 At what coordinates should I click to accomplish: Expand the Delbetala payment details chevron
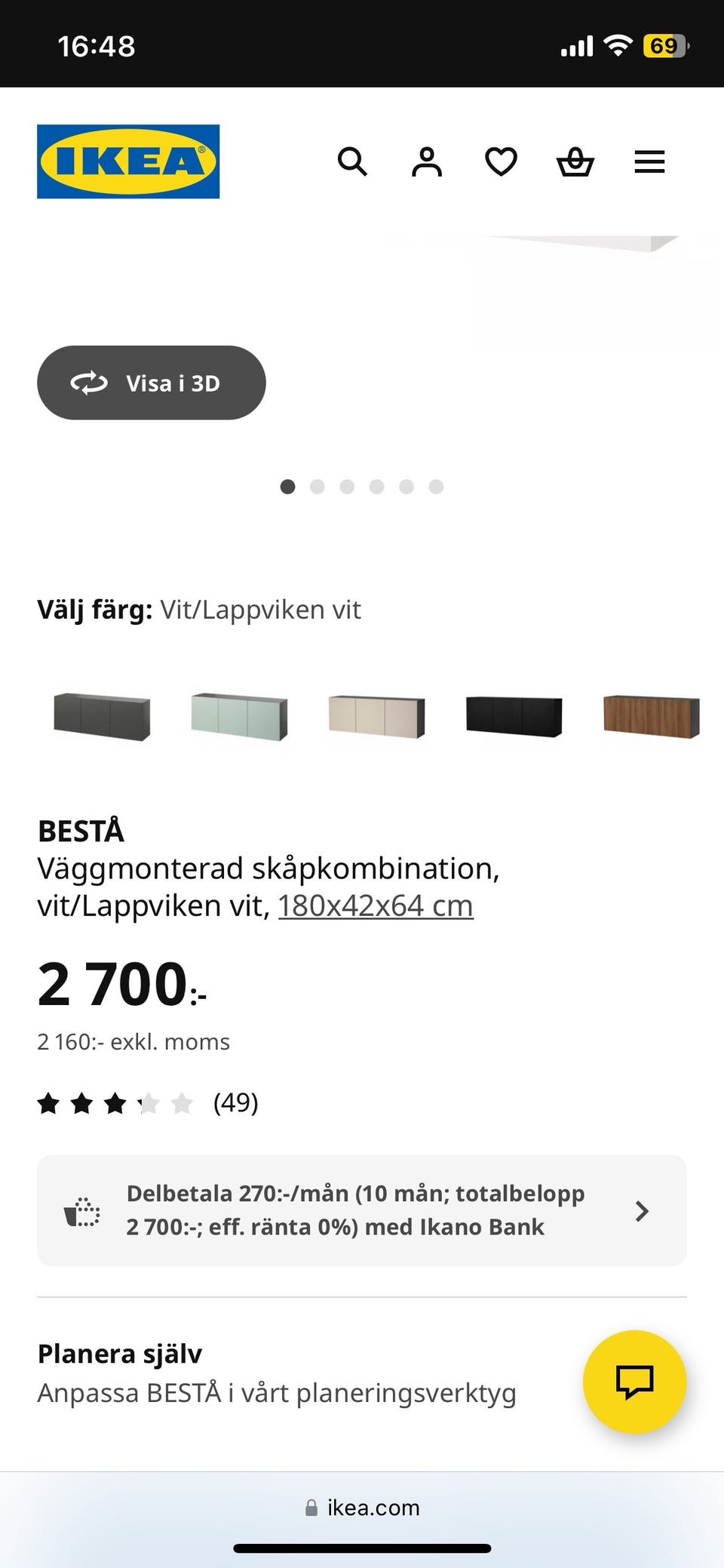click(x=643, y=1210)
